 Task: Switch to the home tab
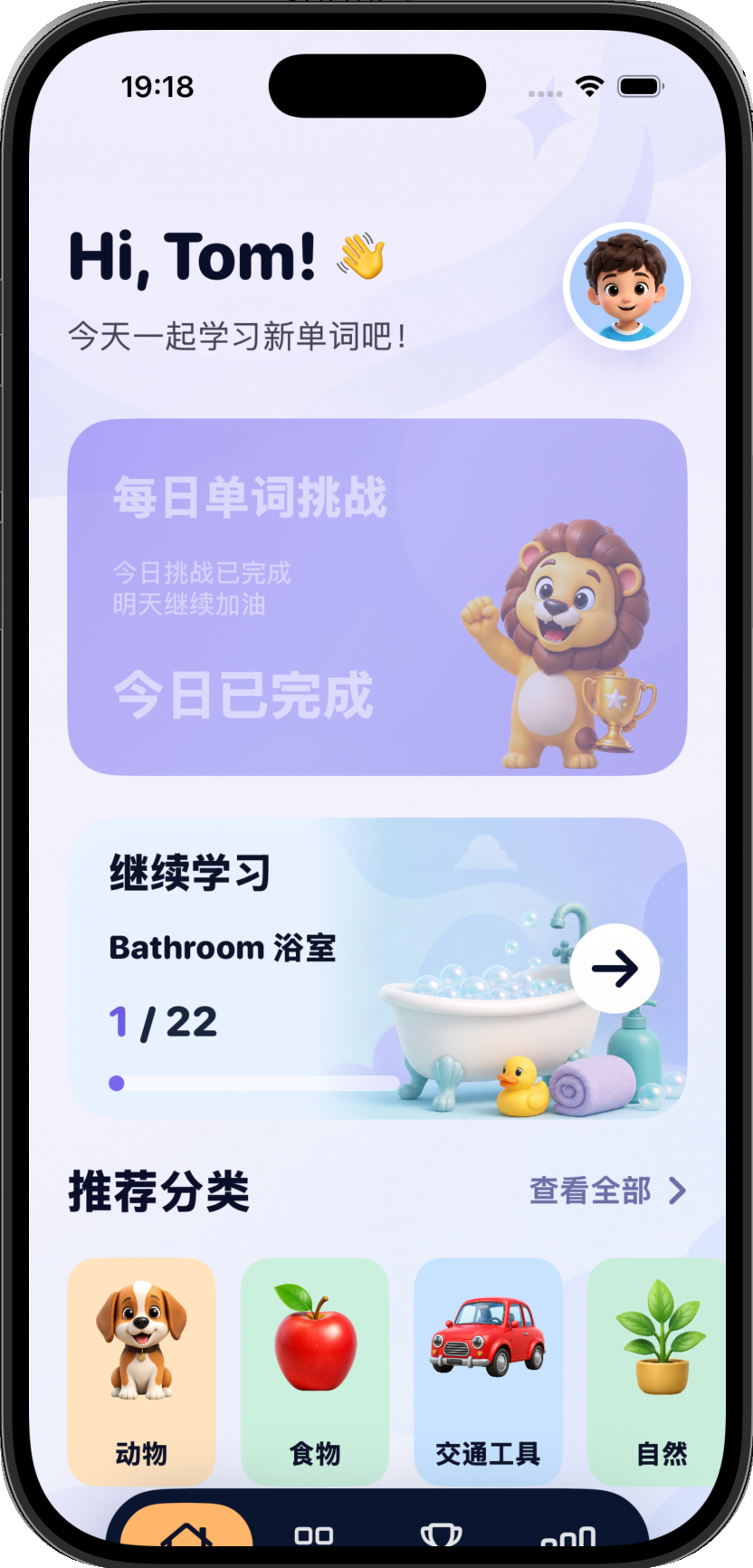click(x=186, y=1530)
